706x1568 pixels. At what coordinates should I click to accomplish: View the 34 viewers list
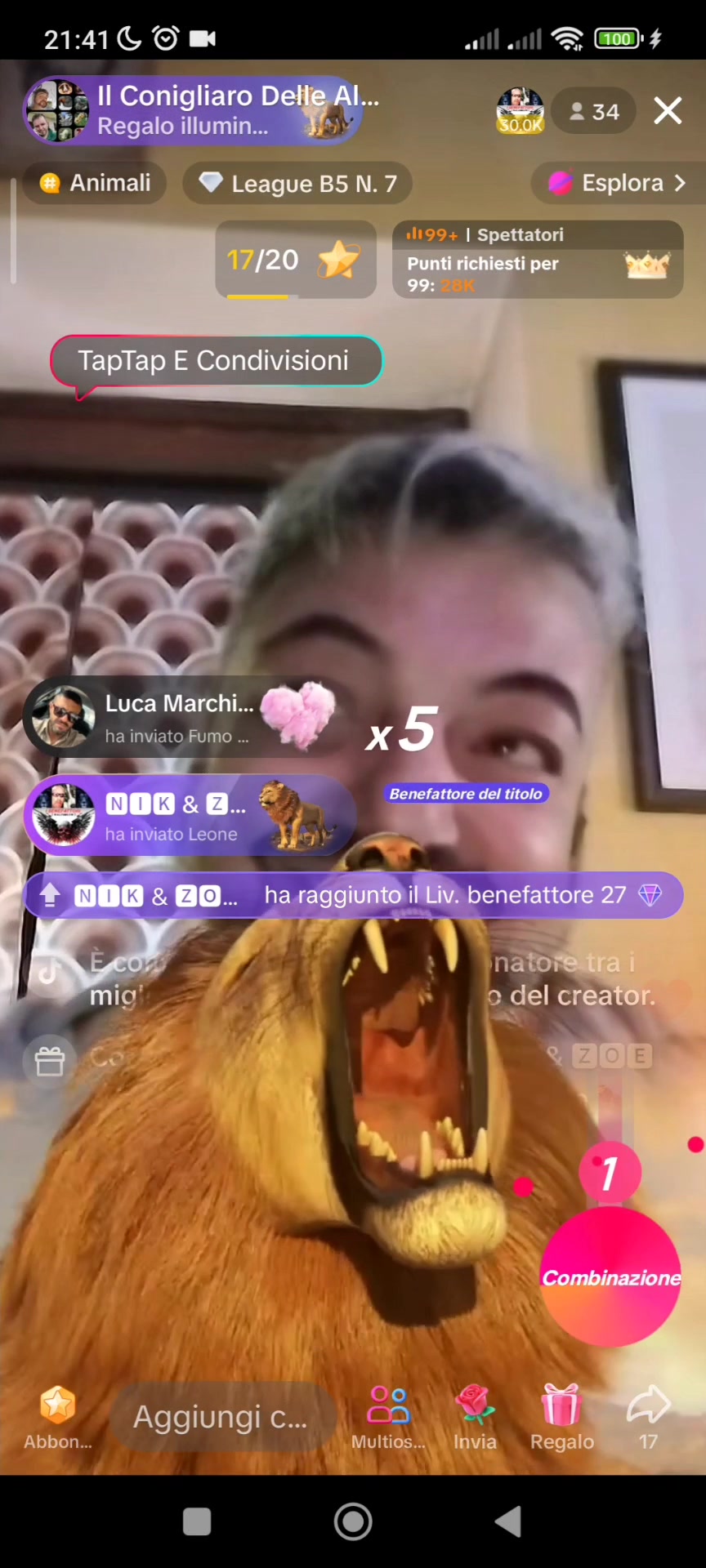click(594, 111)
